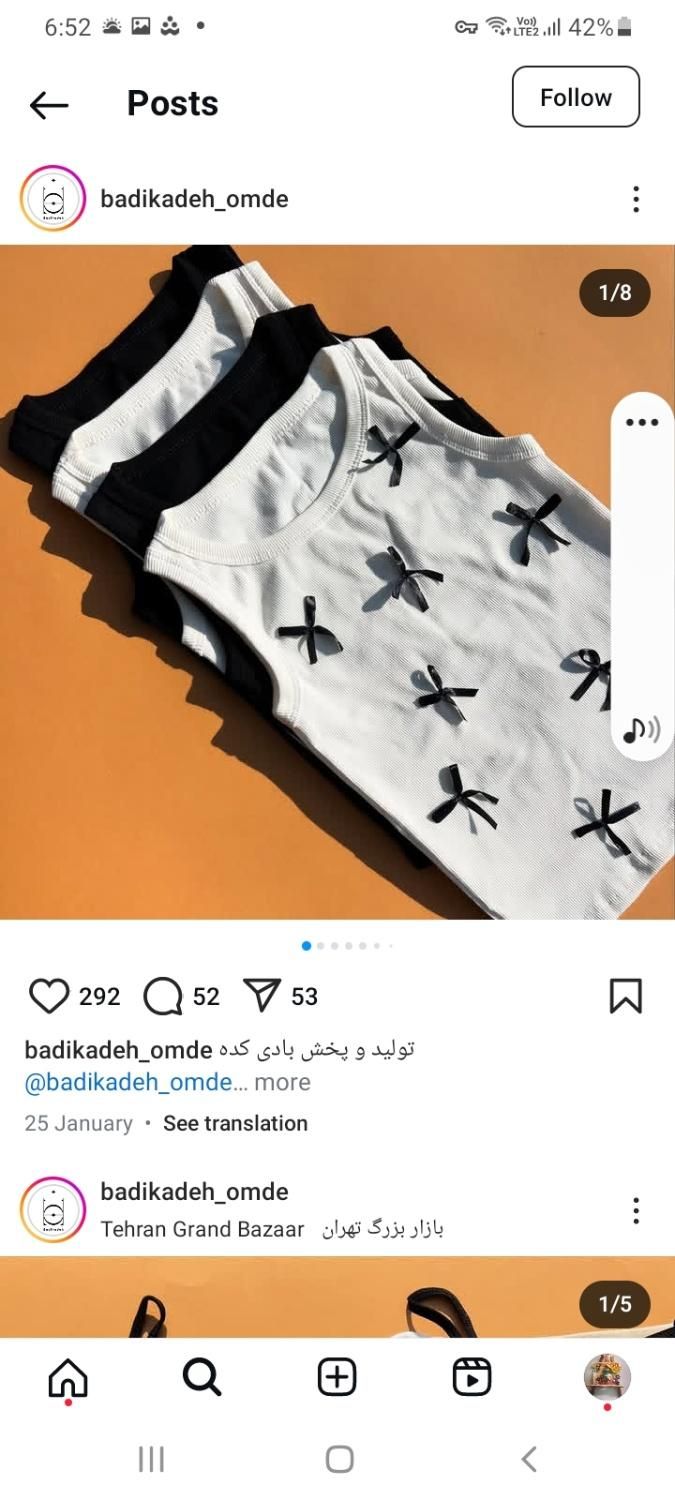
Task: Create a new post with the plus tab
Action: [337, 1379]
